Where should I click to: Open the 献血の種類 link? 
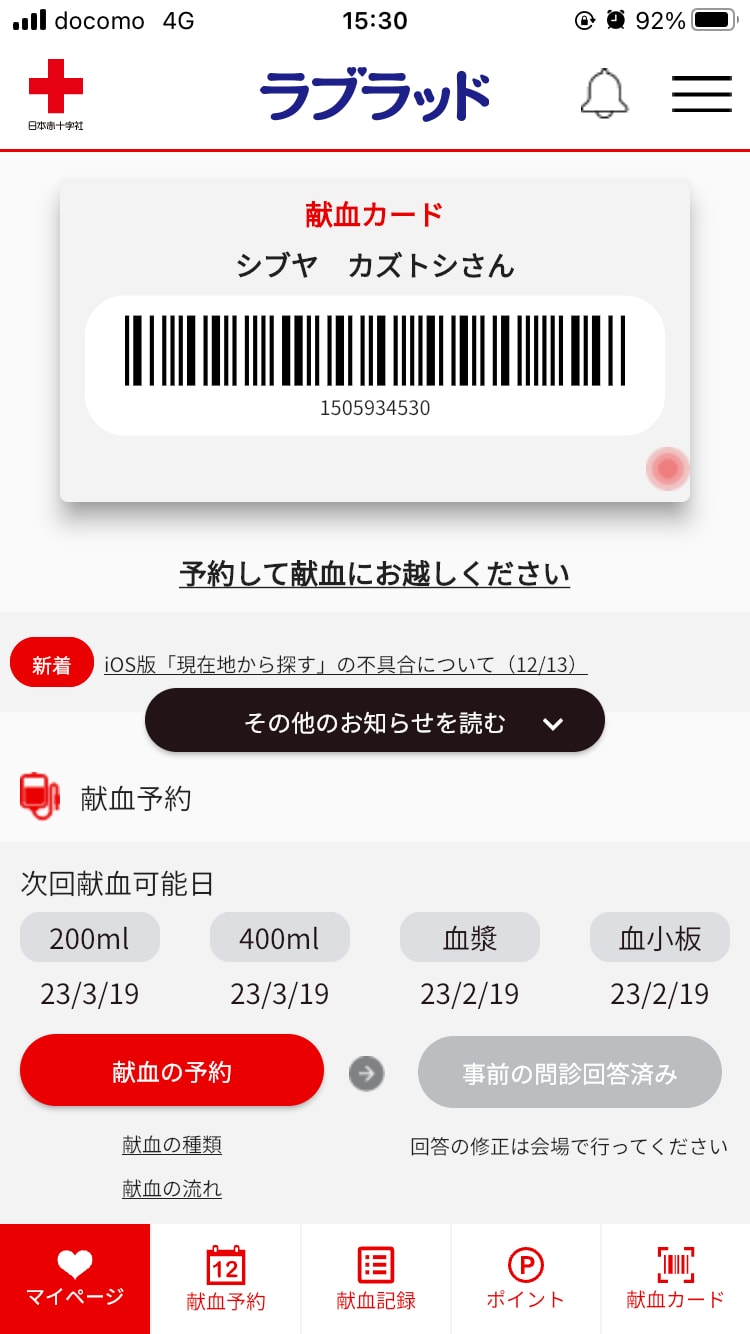point(172,1145)
